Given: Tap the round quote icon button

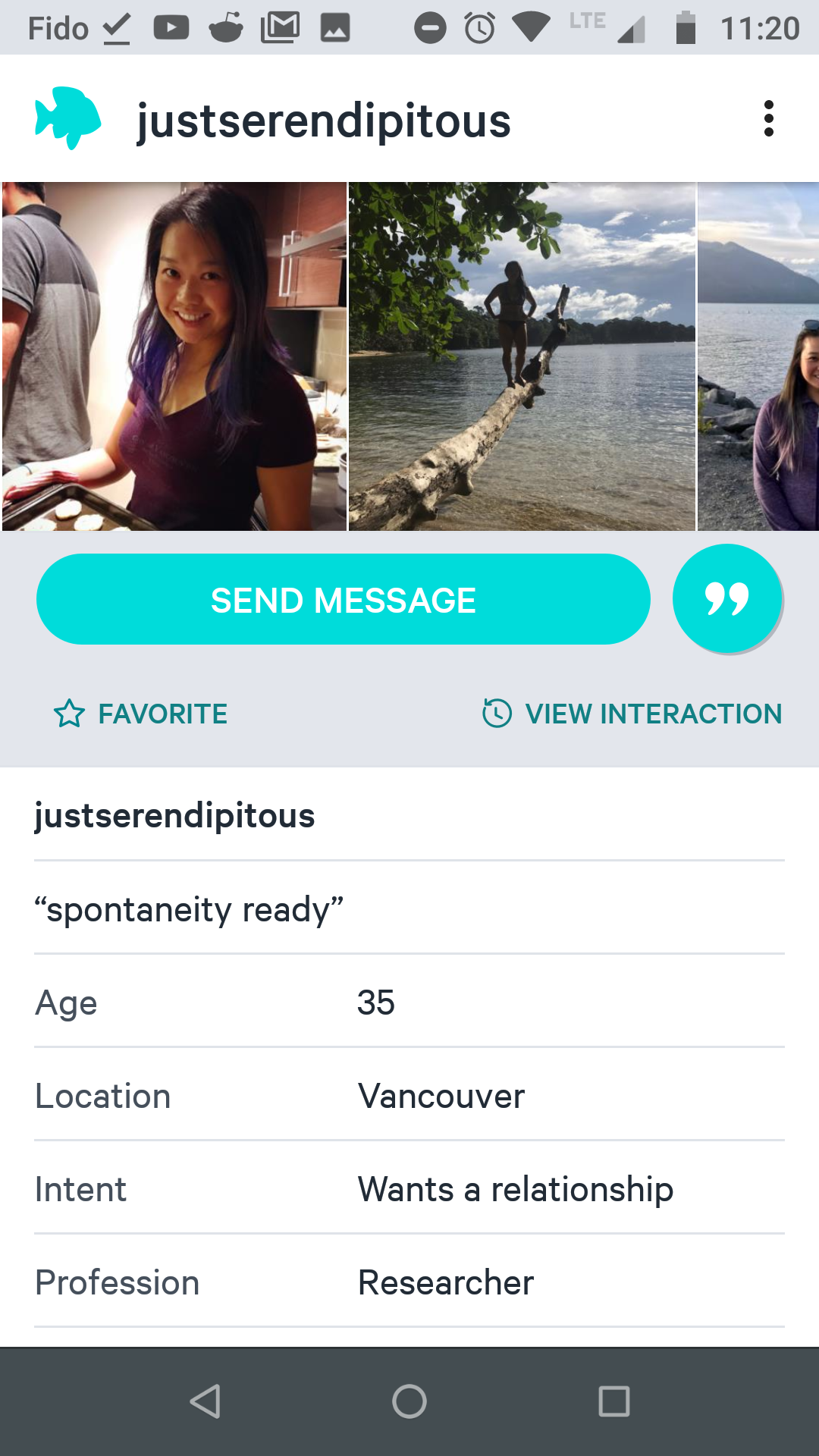Looking at the screenshot, I should [726, 599].
